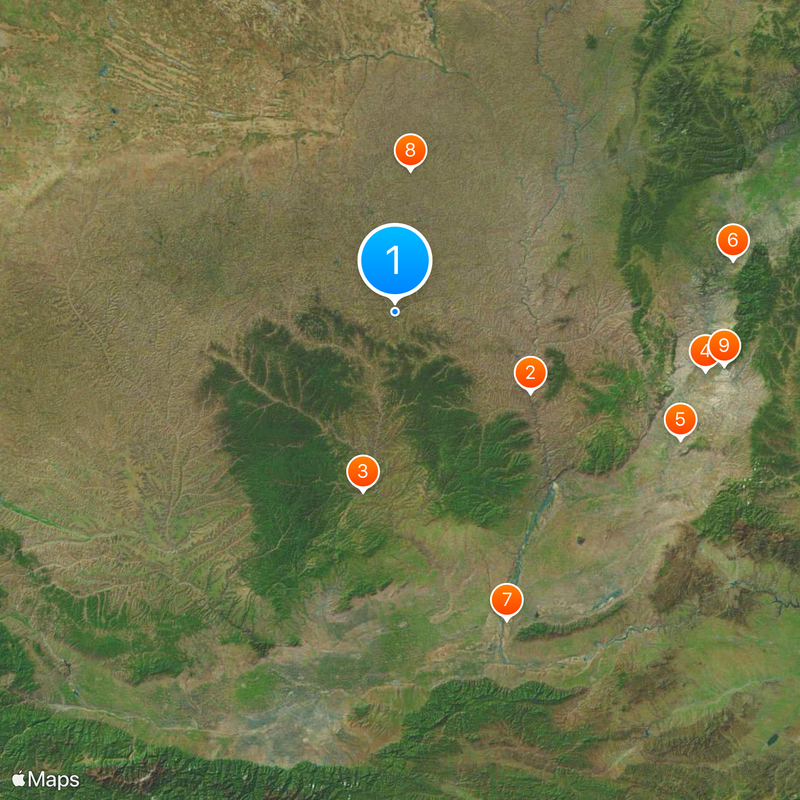This screenshot has height=800, width=800.
Task: Tap the orange map pin numbered 9
Action: coord(726,346)
